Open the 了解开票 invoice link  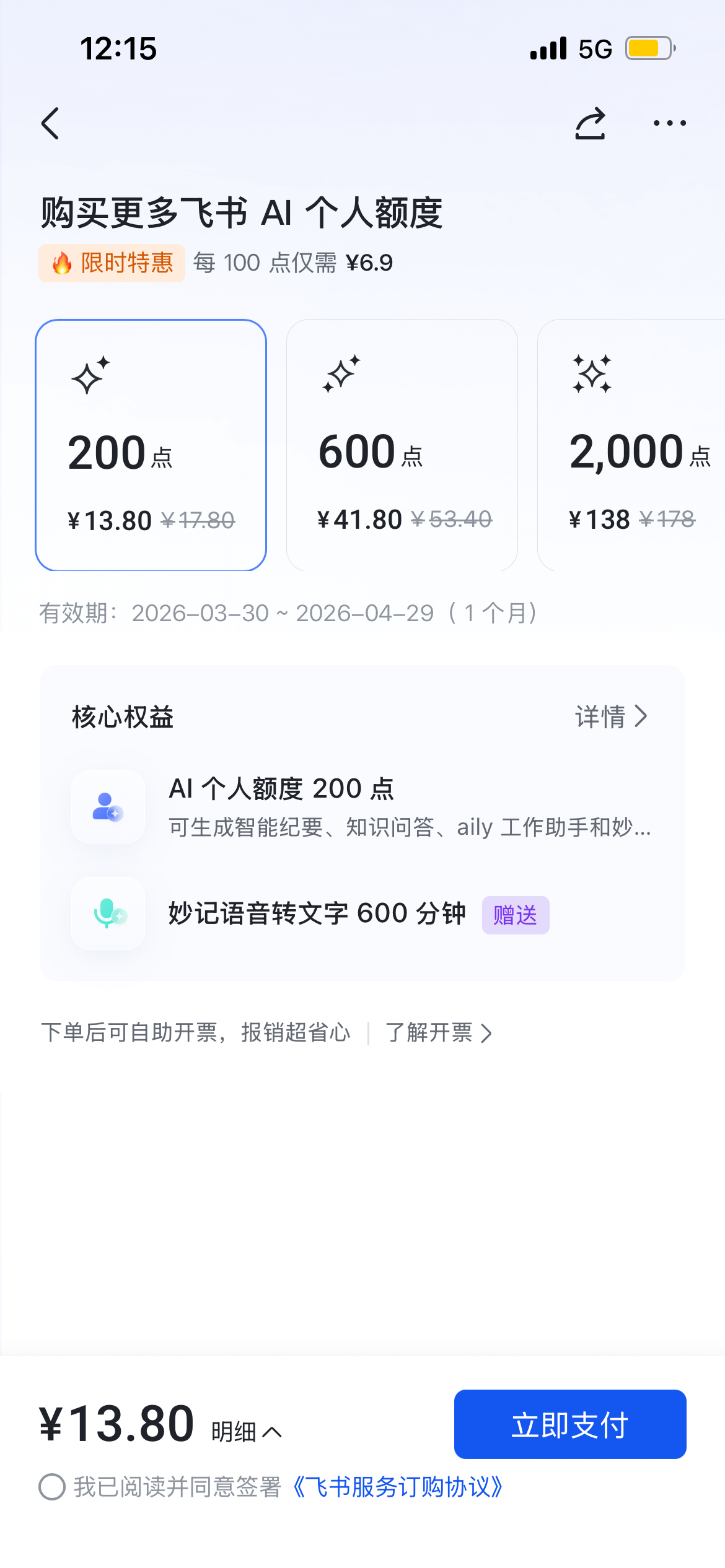[x=439, y=1032]
